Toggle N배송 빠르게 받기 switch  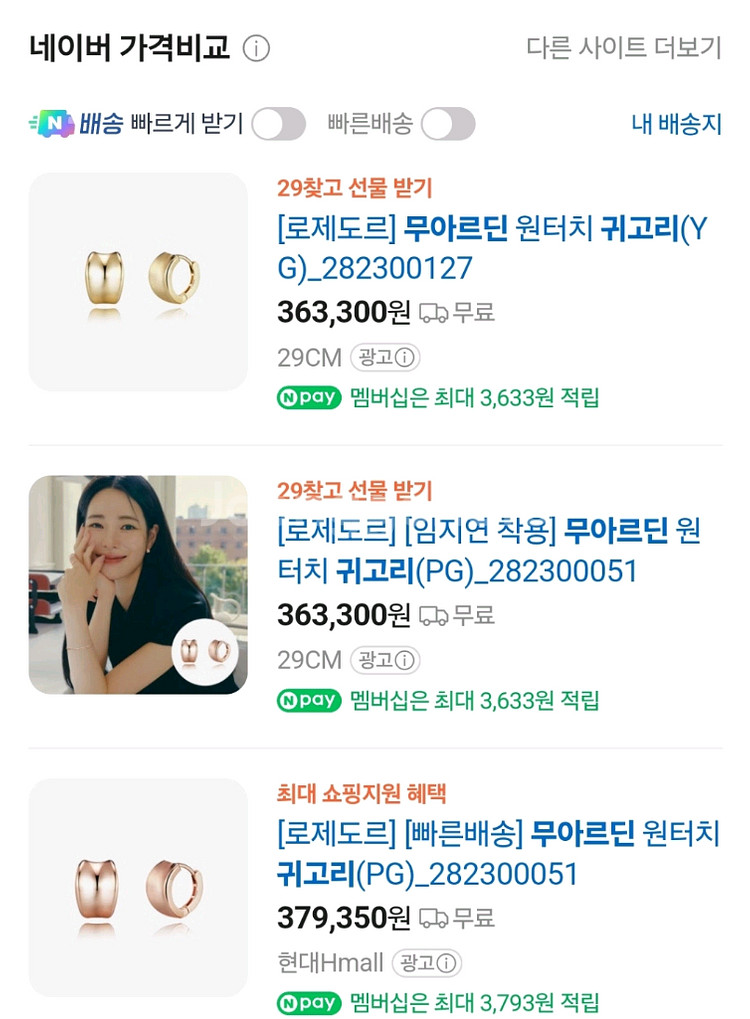click(279, 123)
